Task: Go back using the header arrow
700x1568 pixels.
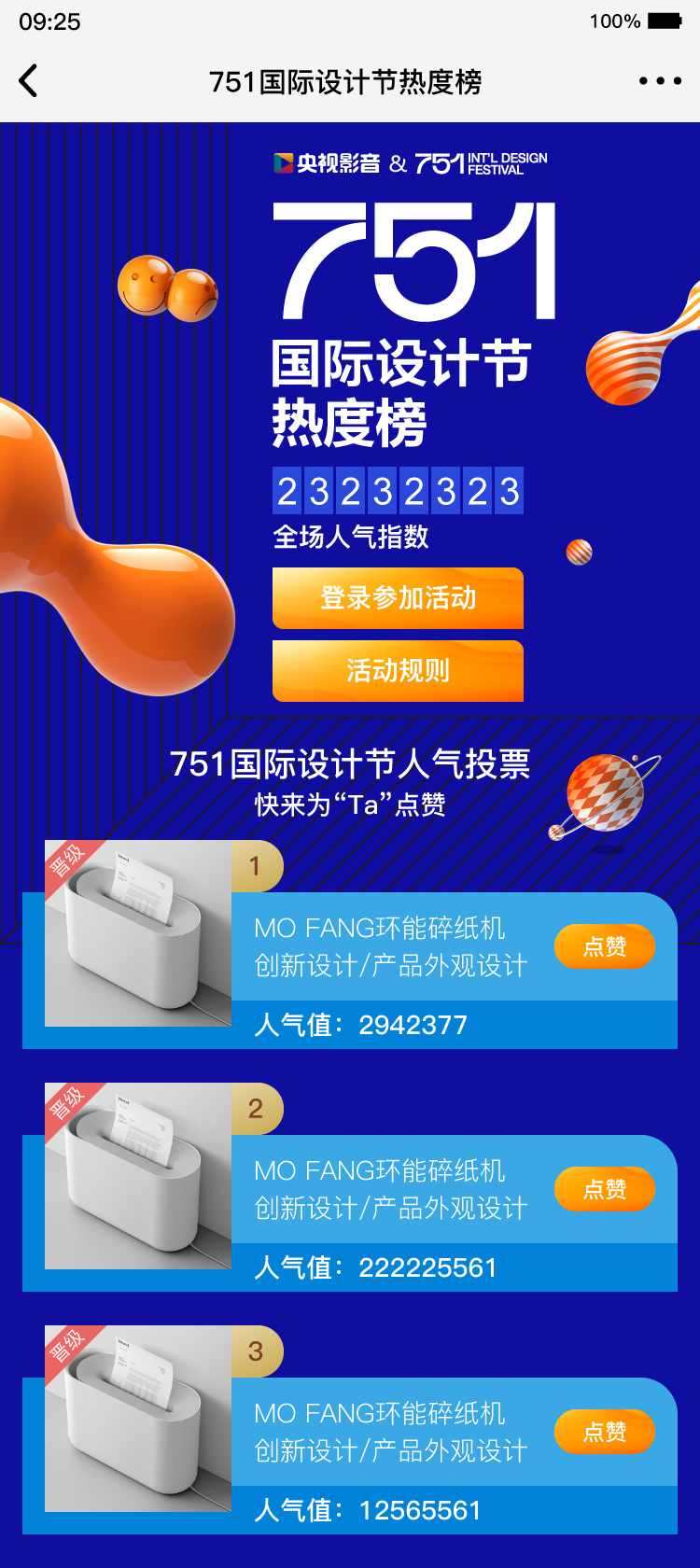Action: point(29,81)
